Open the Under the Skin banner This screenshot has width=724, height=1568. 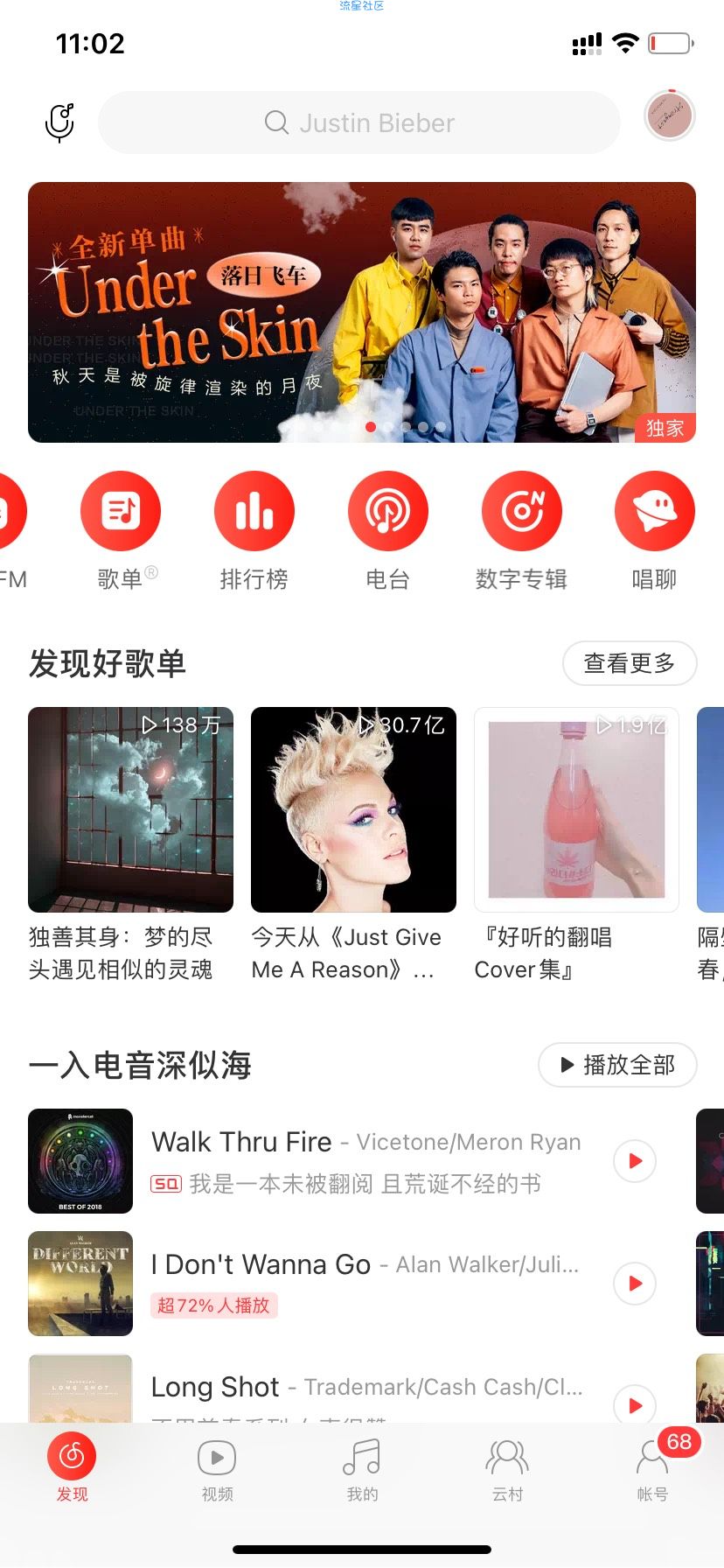pyautogui.click(x=362, y=312)
